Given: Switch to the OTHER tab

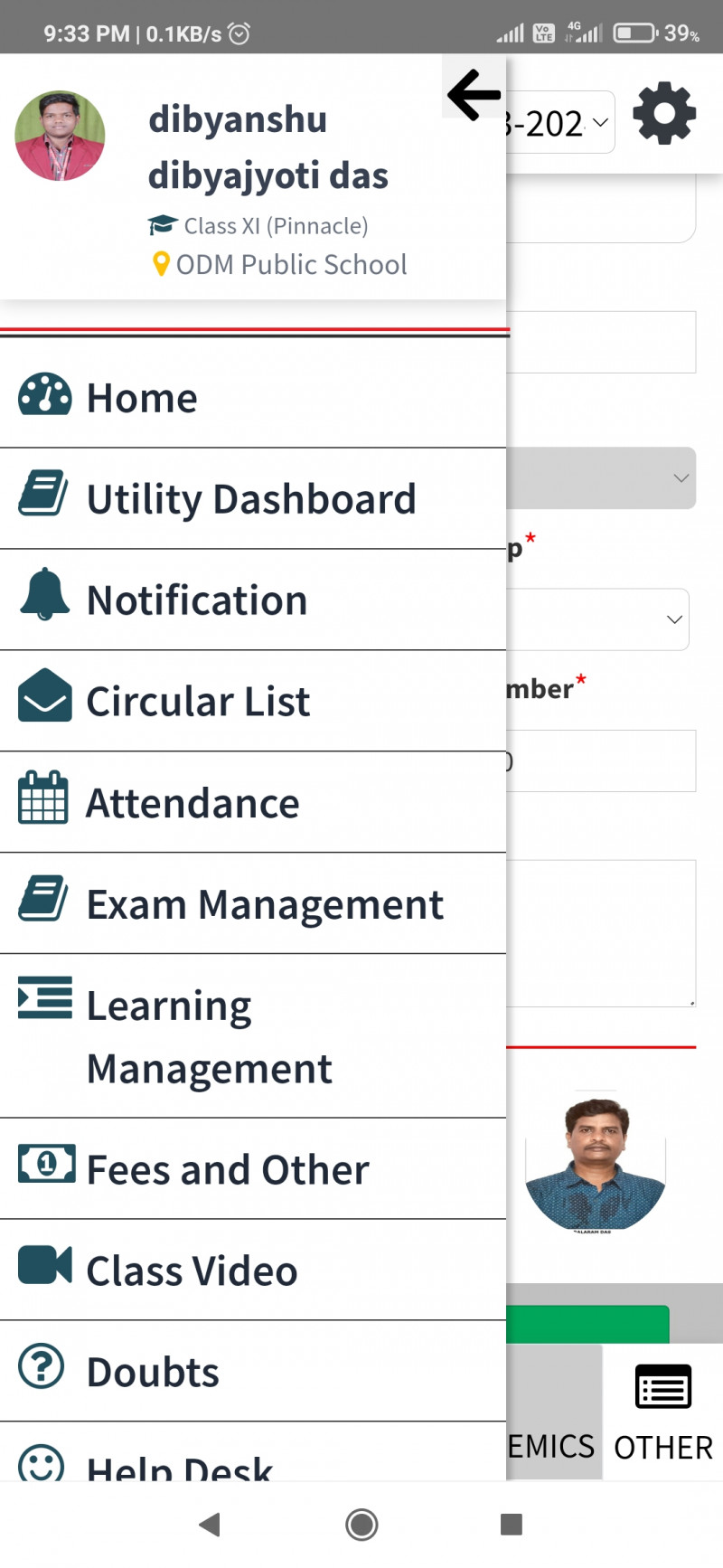Looking at the screenshot, I should click(x=663, y=1412).
